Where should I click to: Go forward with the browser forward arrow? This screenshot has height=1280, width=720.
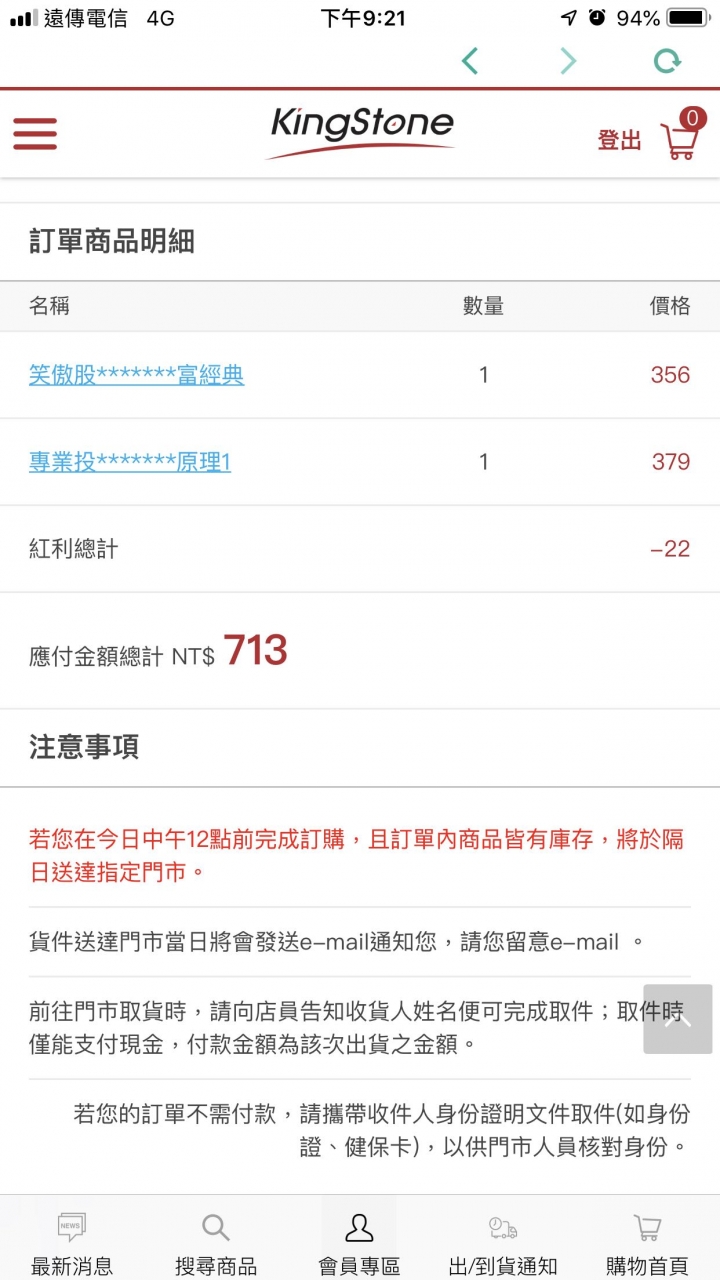pyautogui.click(x=568, y=62)
